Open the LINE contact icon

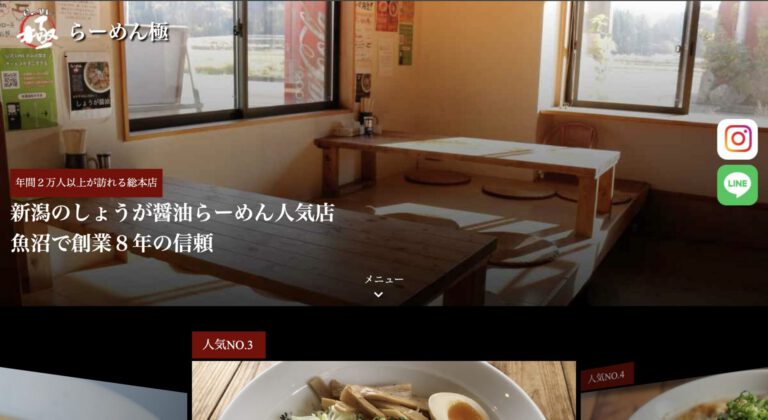pyautogui.click(x=737, y=185)
